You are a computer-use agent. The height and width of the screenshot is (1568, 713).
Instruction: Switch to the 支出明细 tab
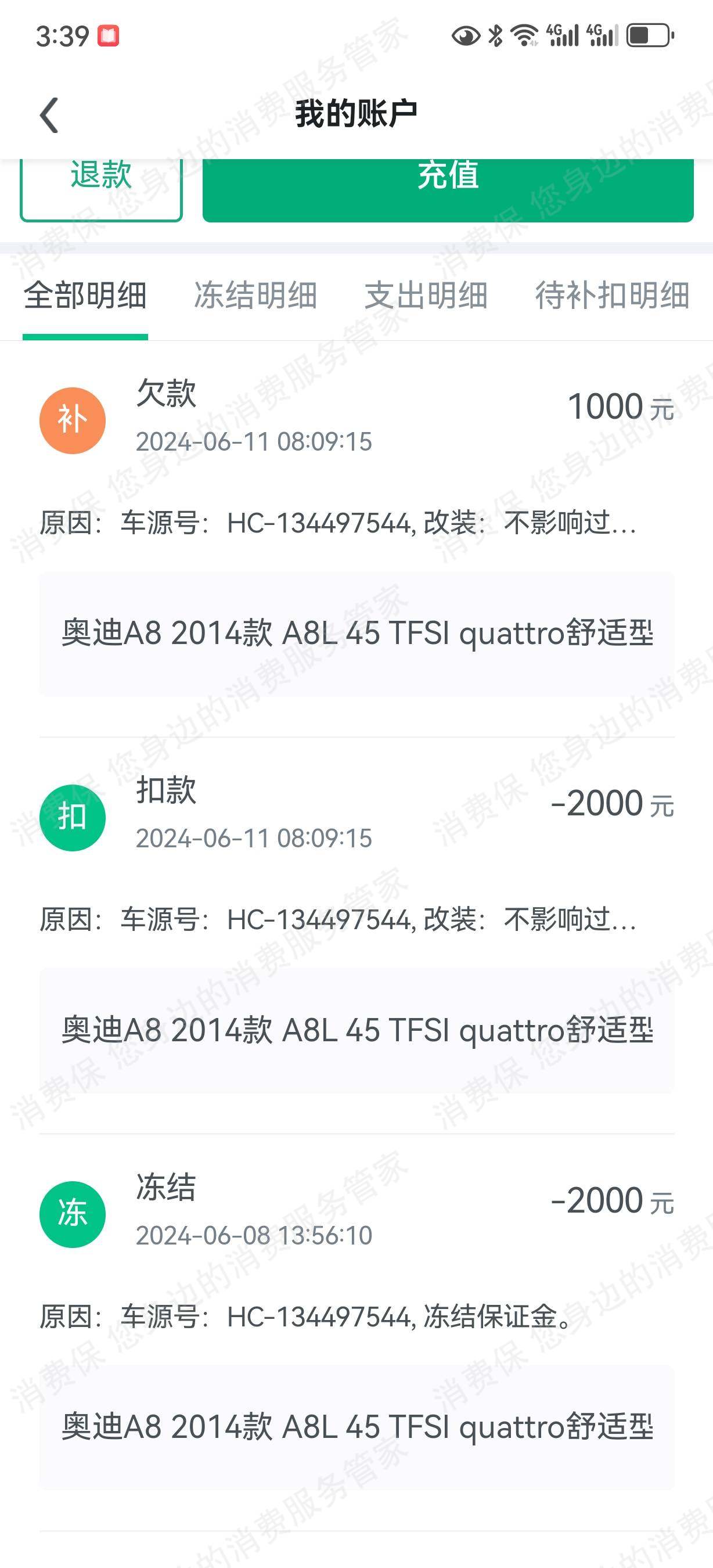pos(426,296)
